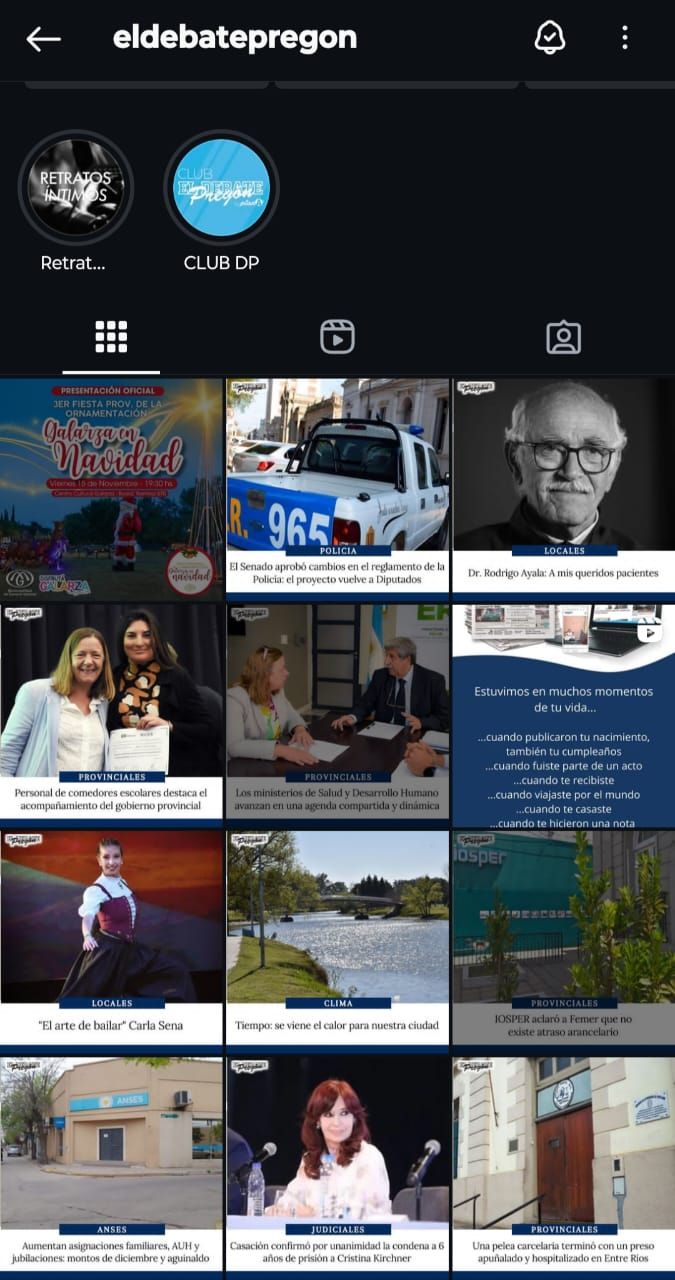Open the Senado Policía reglamento post
The height and width of the screenshot is (1280, 675).
coord(337,488)
